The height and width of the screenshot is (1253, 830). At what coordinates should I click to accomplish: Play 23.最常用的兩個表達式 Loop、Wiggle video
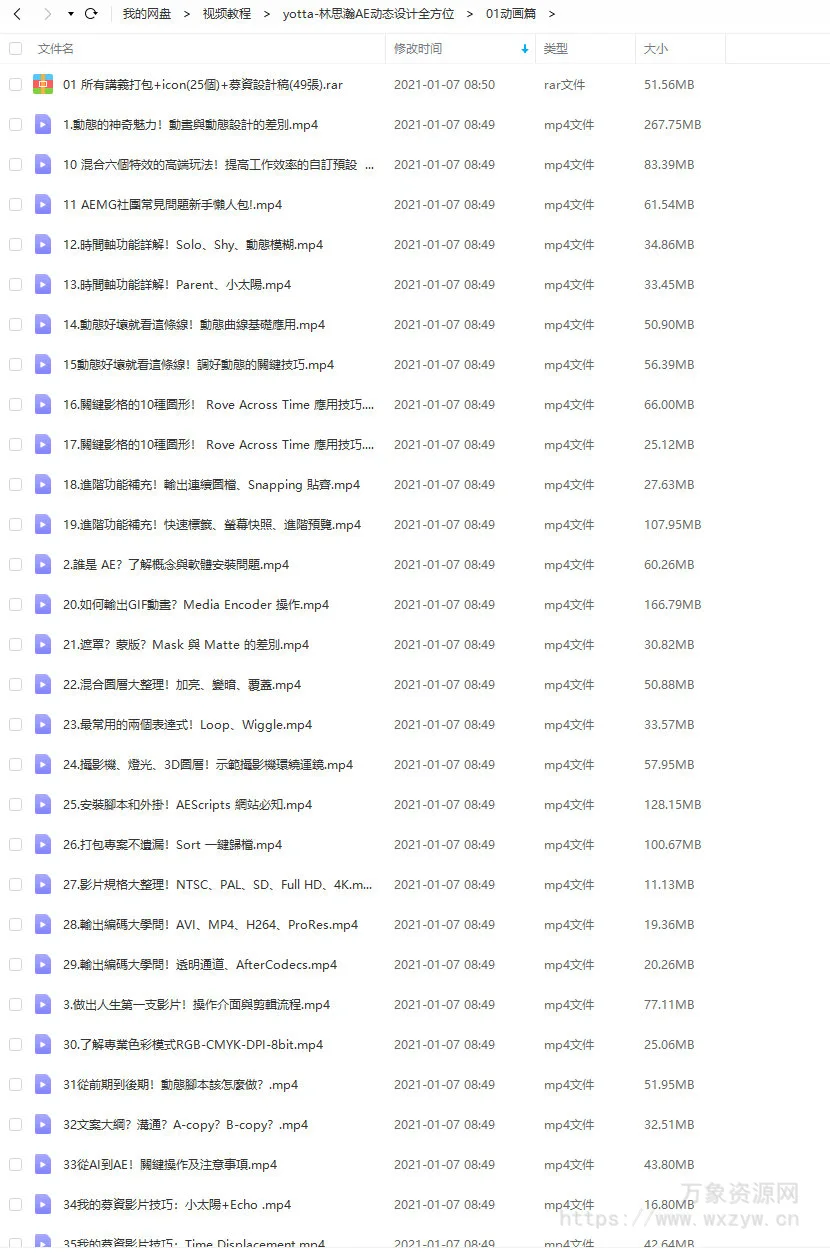(187, 725)
